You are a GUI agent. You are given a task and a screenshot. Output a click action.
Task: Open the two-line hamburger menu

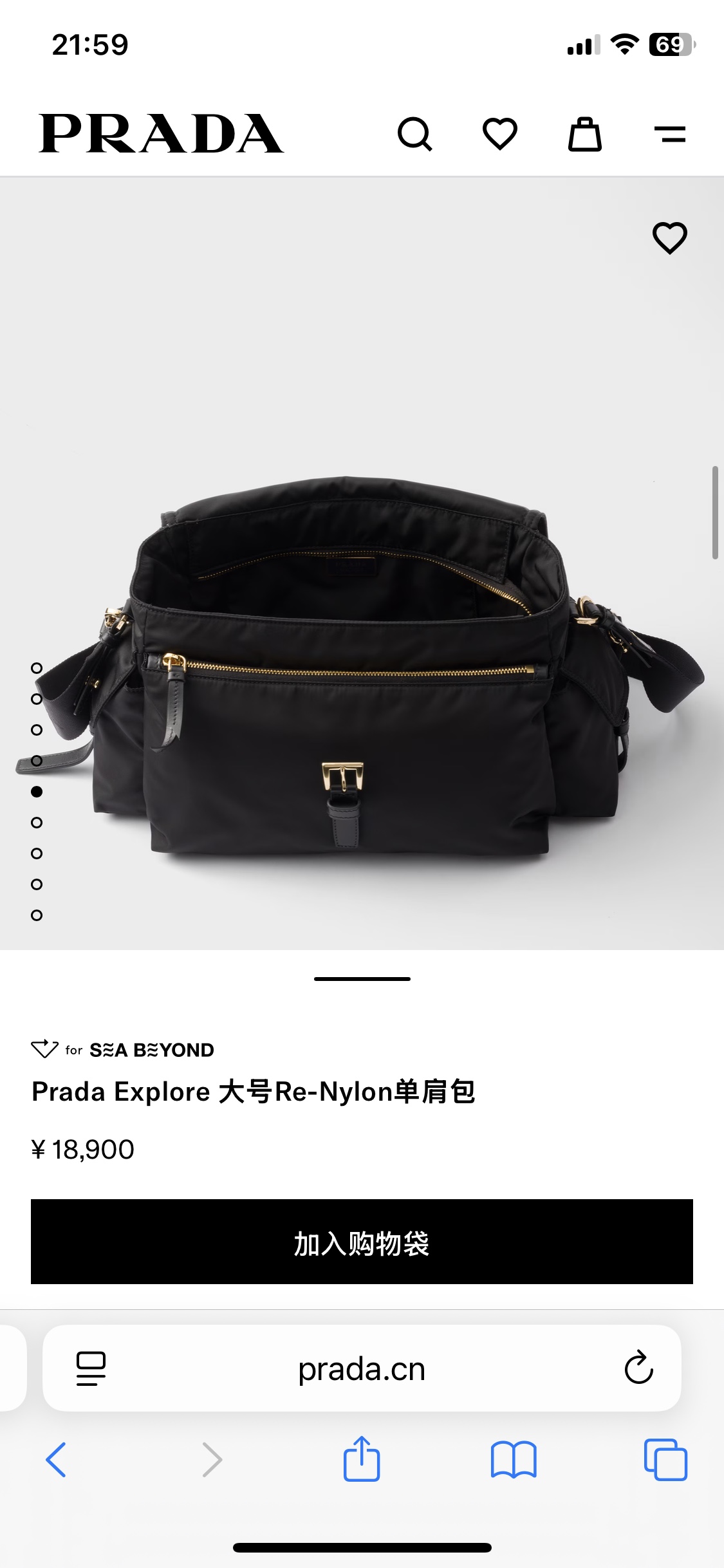[669, 134]
